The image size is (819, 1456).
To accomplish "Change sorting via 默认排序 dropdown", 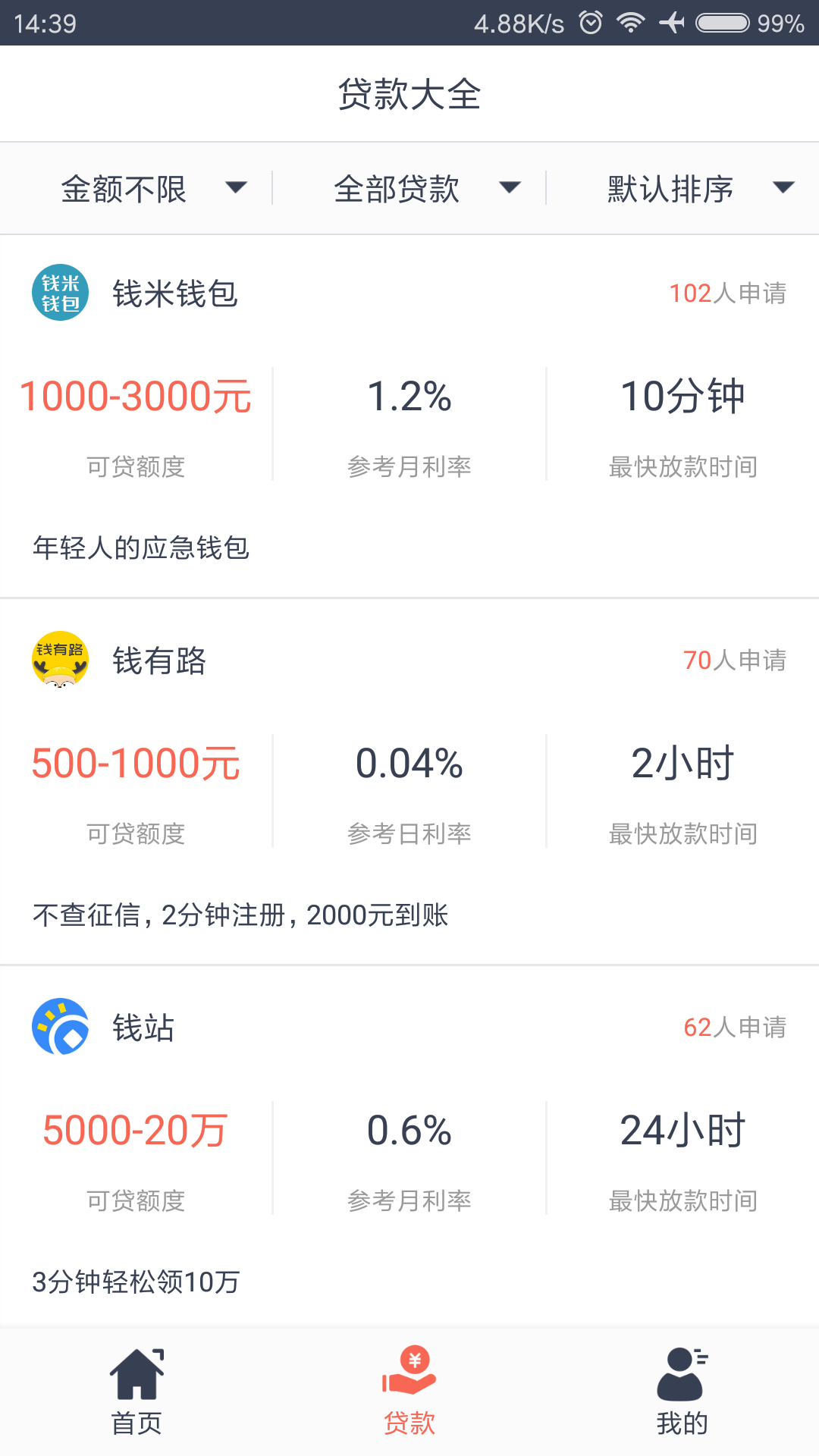I will pos(698,188).
